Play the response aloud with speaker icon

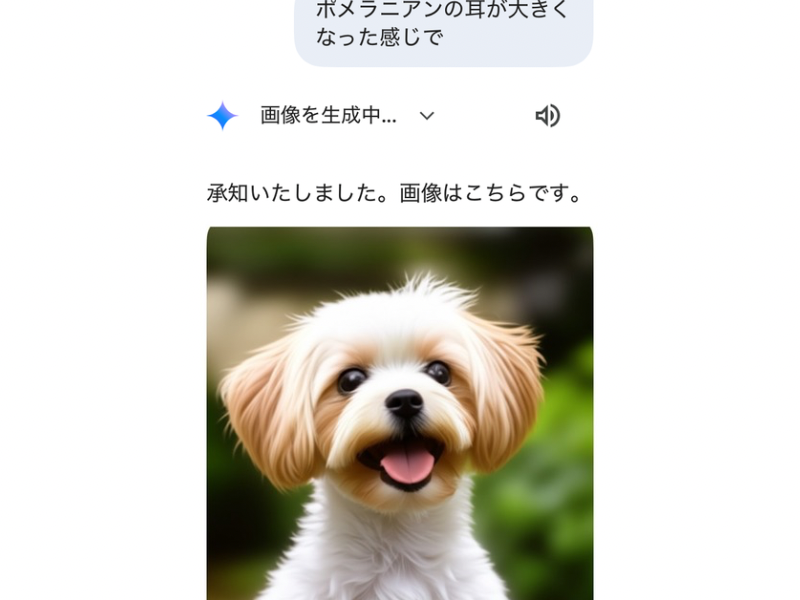pos(547,116)
